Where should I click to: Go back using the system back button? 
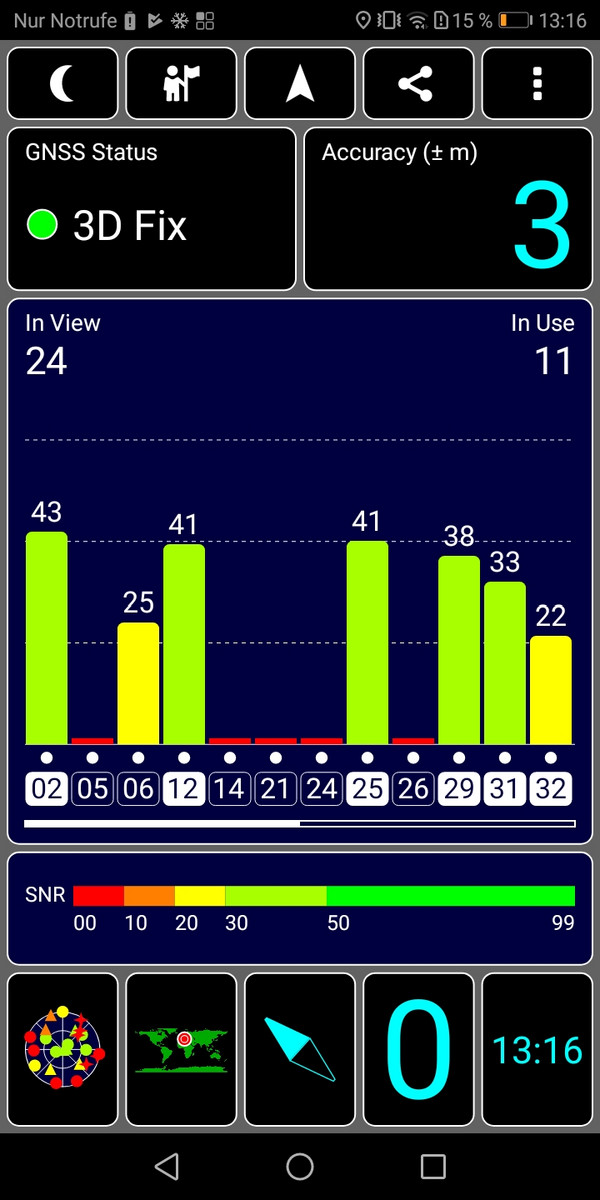(x=167, y=1166)
